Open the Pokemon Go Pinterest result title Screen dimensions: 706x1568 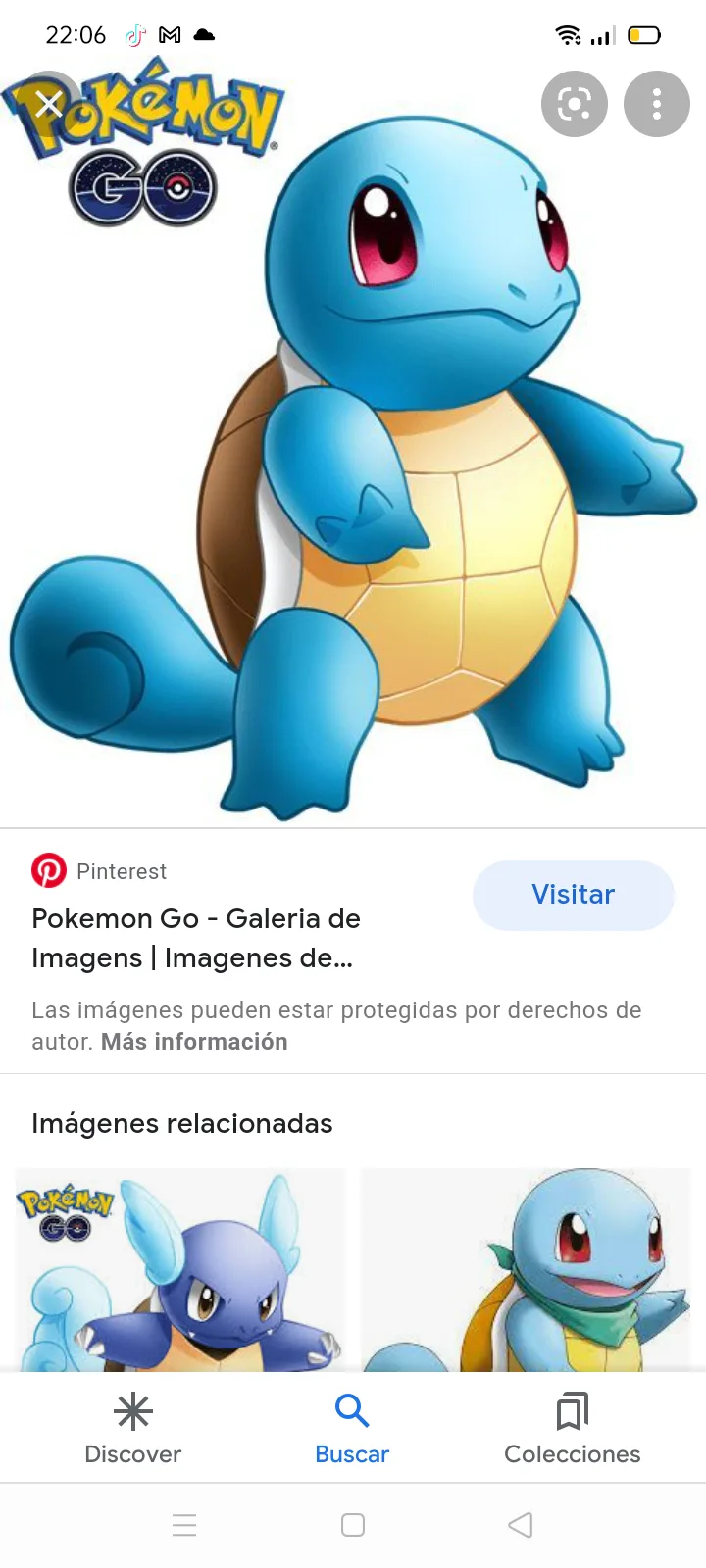[x=196, y=938]
